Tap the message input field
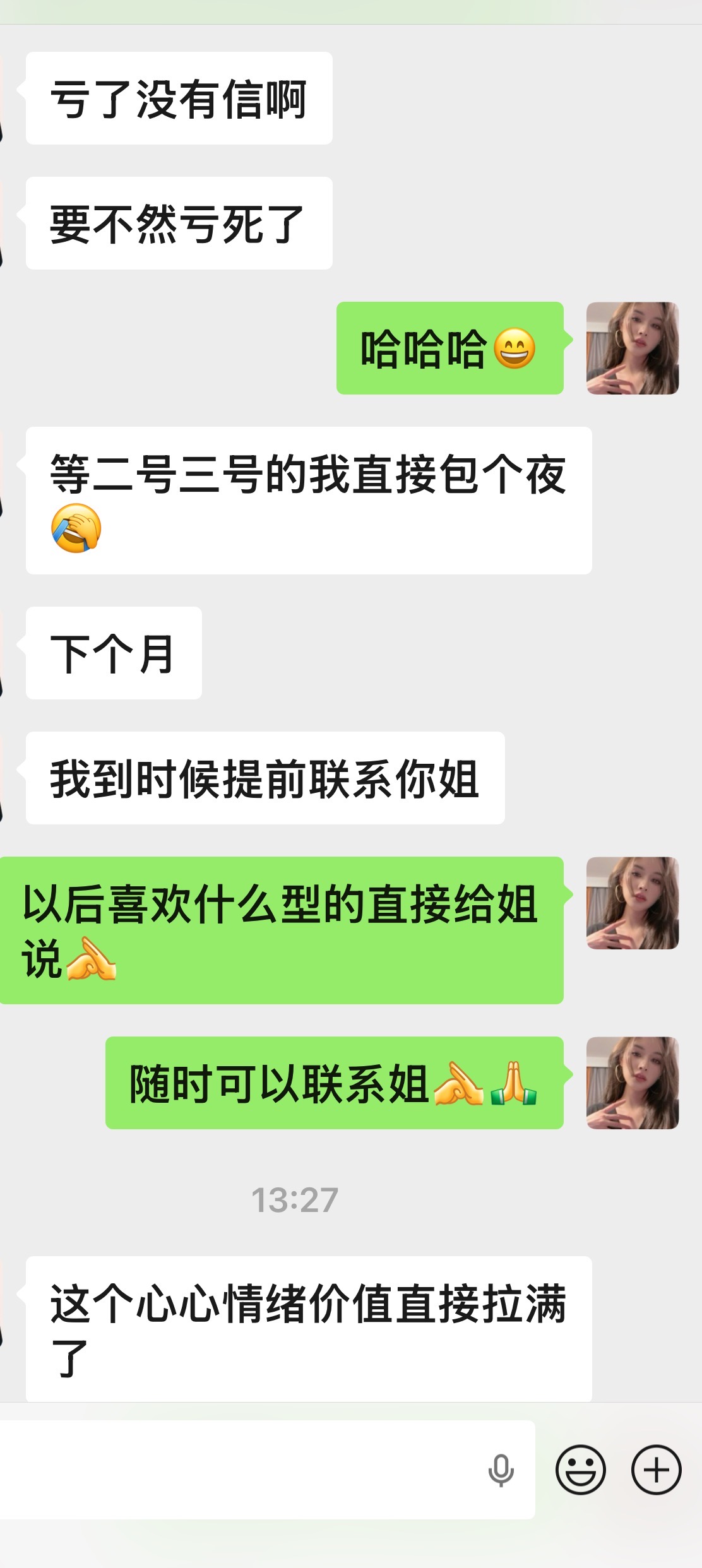 pos(240,1470)
